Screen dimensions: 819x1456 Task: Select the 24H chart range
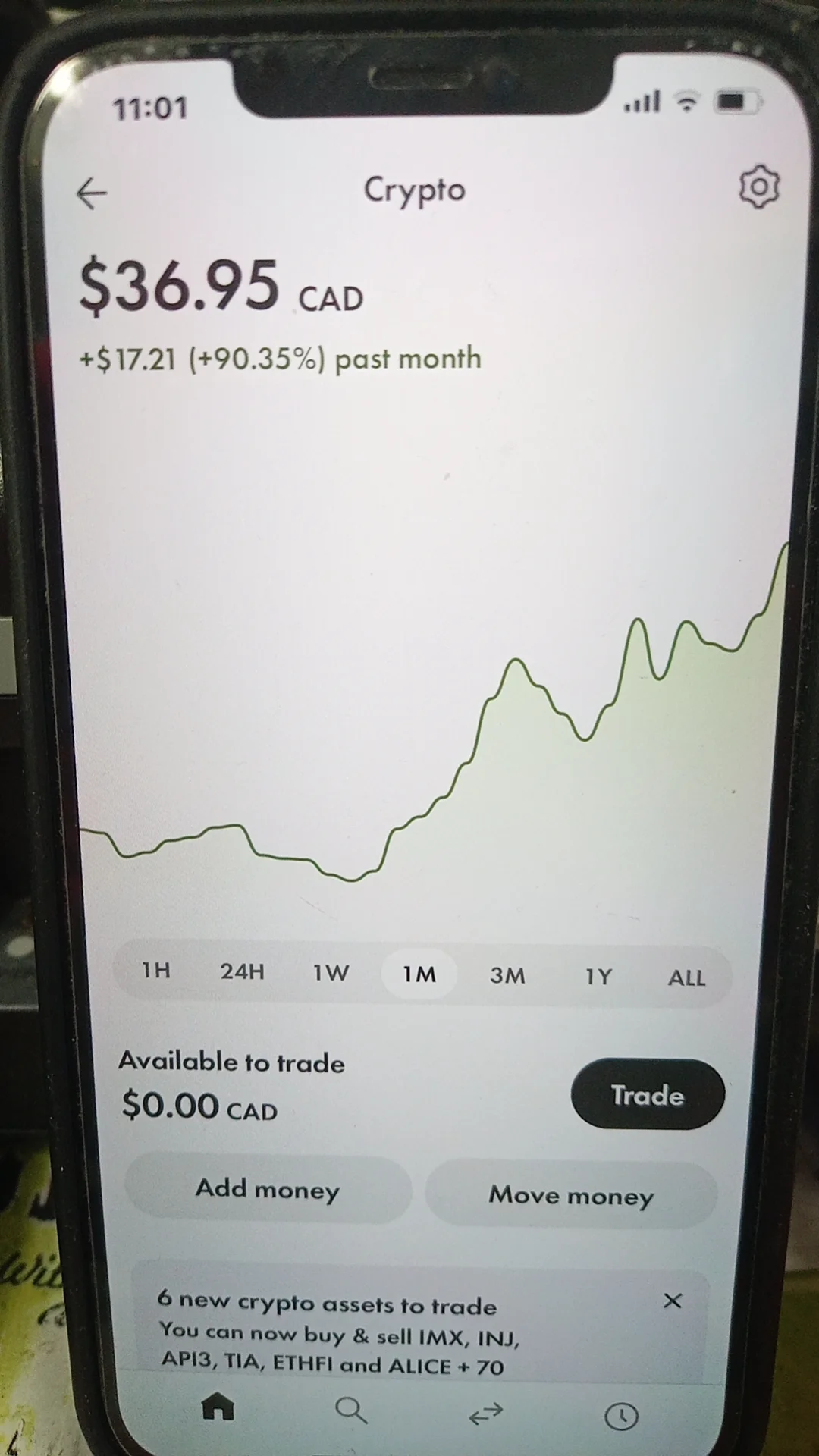pos(243,971)
